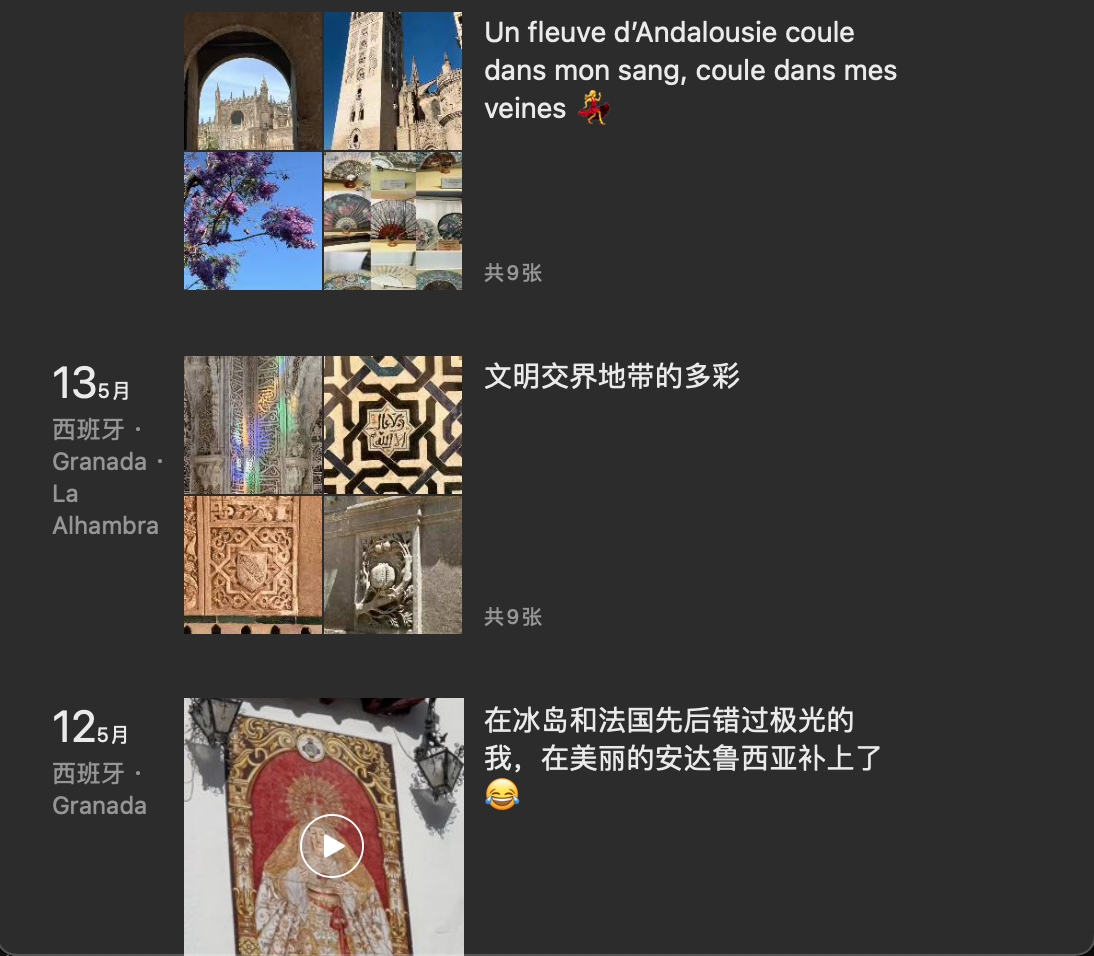Play the 12 May Granada video
The height and width of the screenshot is (956, 1094).
tap(331, 846)
